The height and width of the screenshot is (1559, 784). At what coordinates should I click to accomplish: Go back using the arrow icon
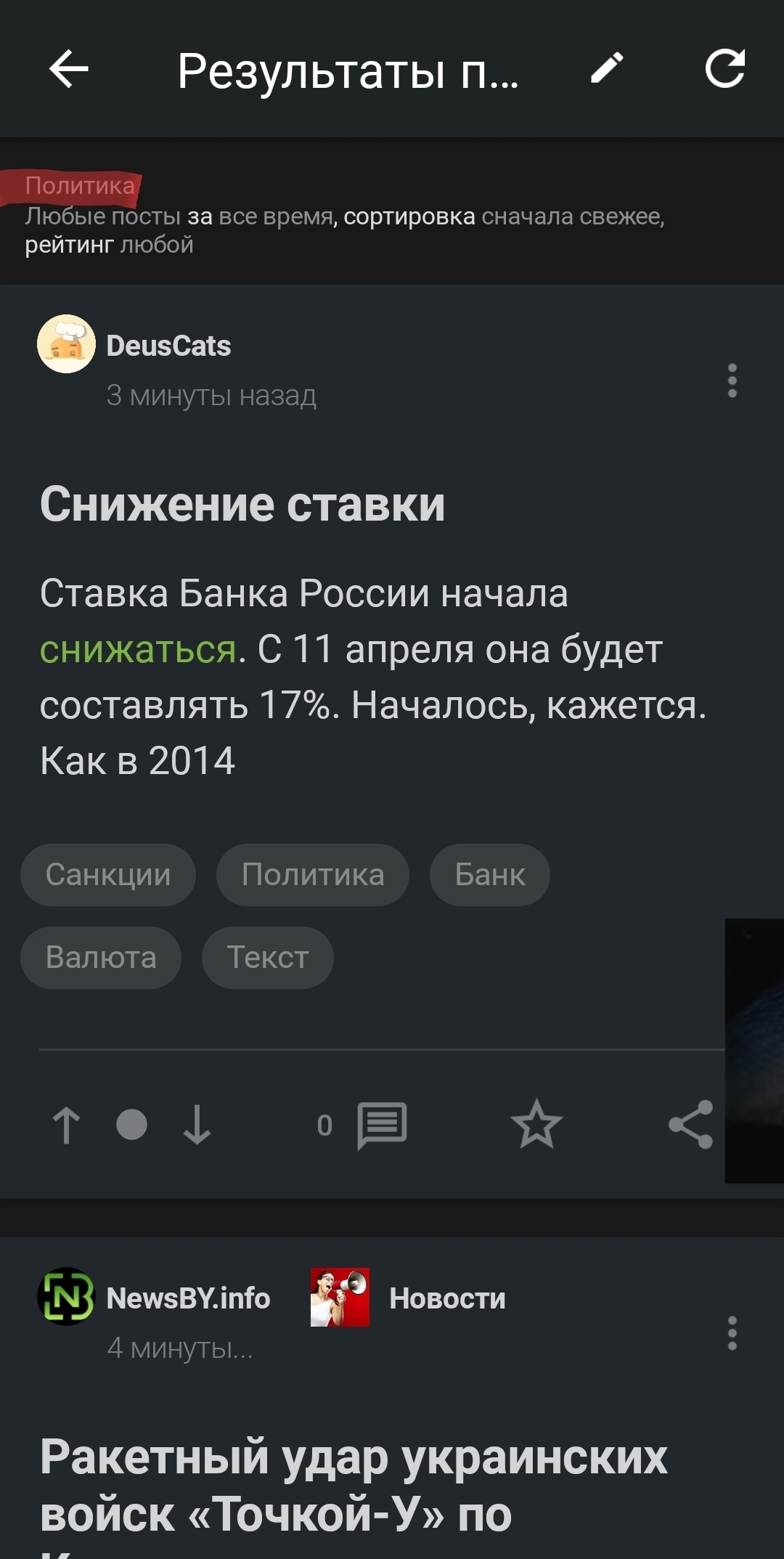pos(69,70)
